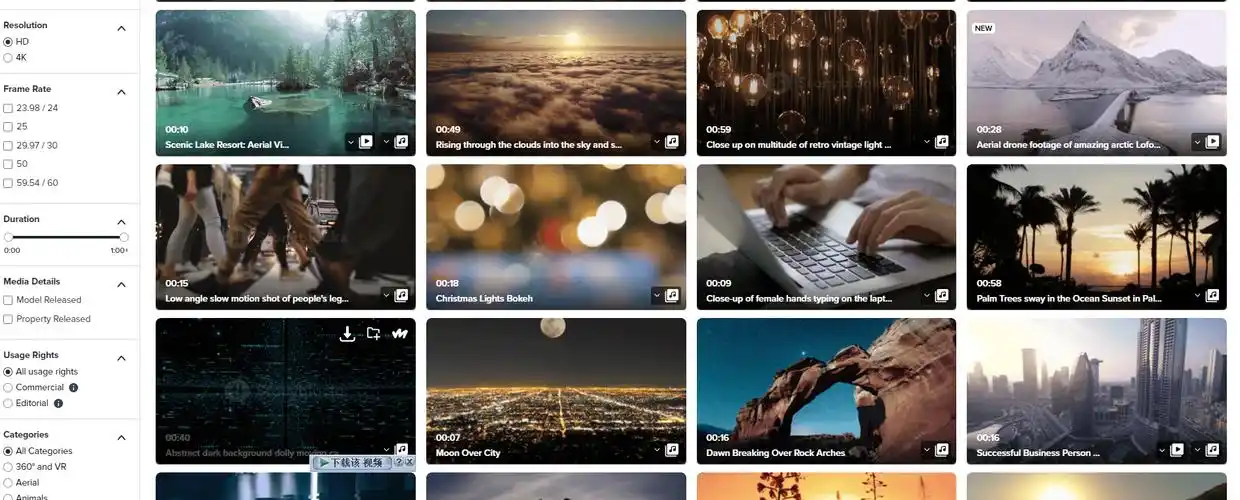Collapse the Usage Rights section

click(122, 358)
